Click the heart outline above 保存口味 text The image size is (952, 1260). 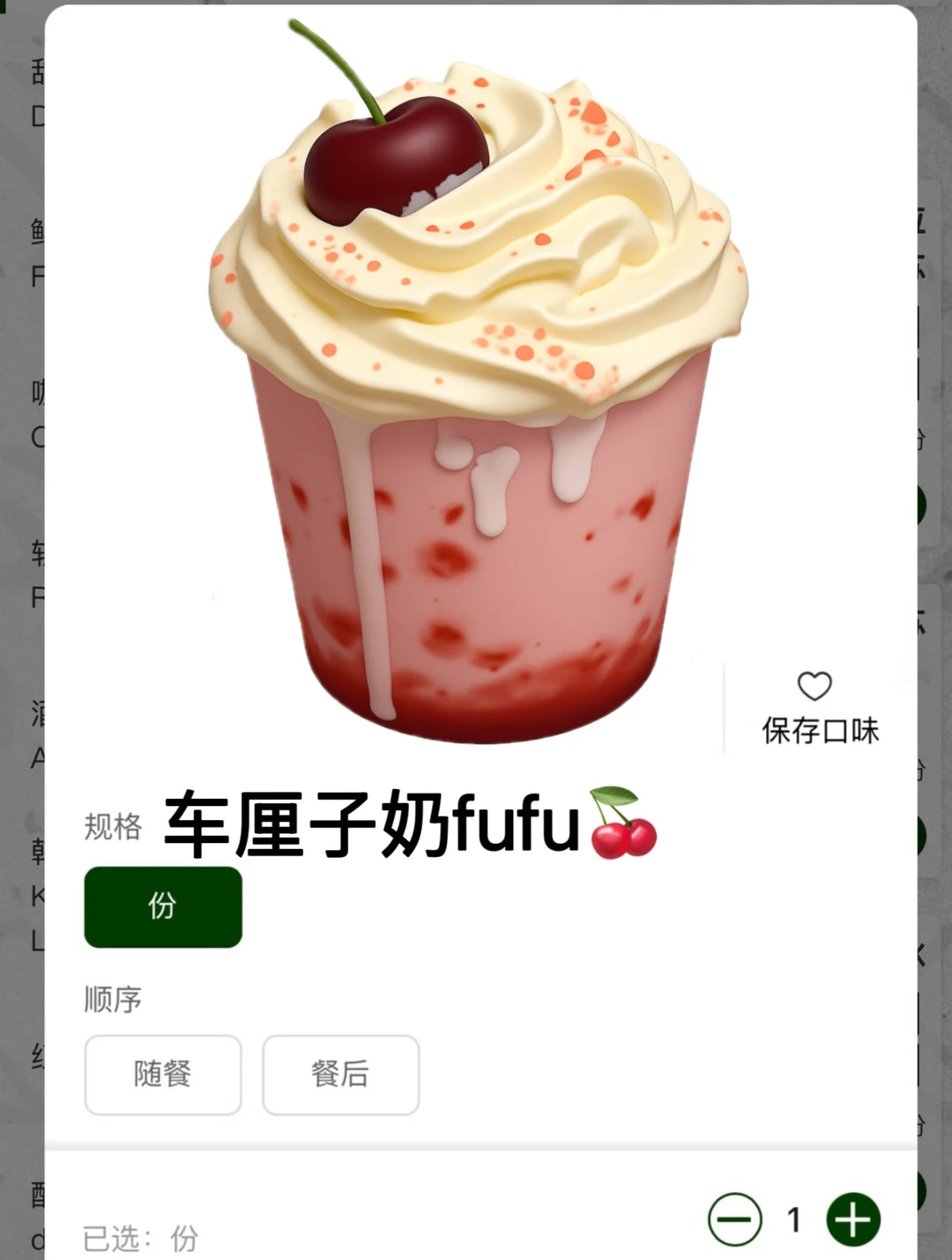pos(815,688)
